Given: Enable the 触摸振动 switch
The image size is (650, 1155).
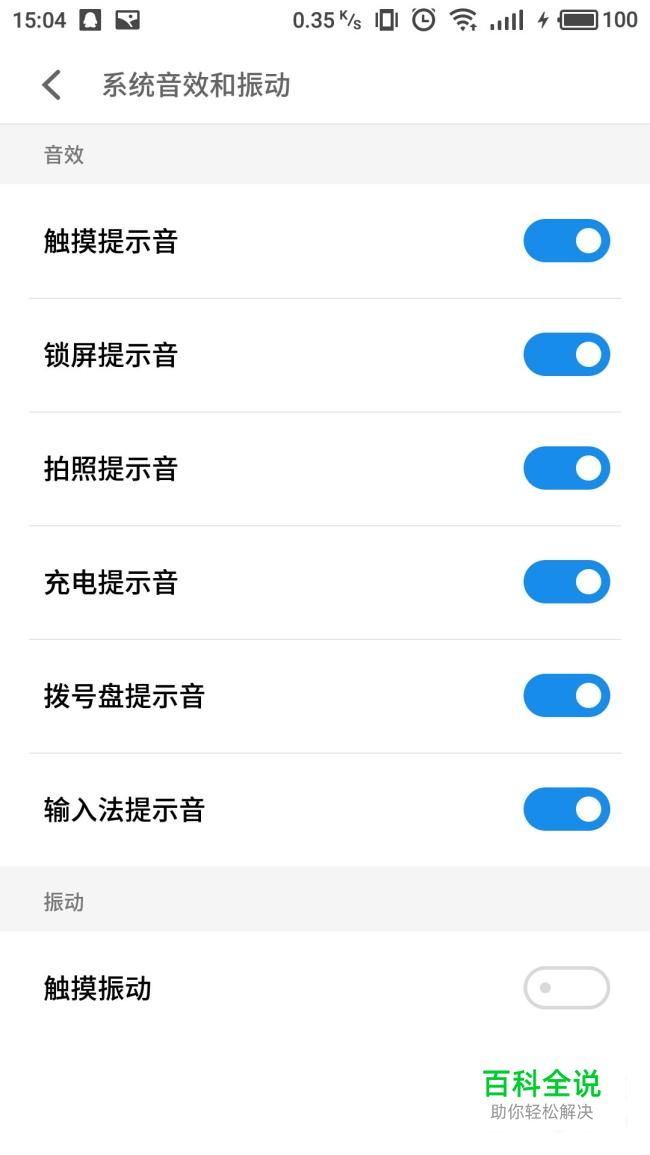Looking at the screenshot, I should [567, 988].
